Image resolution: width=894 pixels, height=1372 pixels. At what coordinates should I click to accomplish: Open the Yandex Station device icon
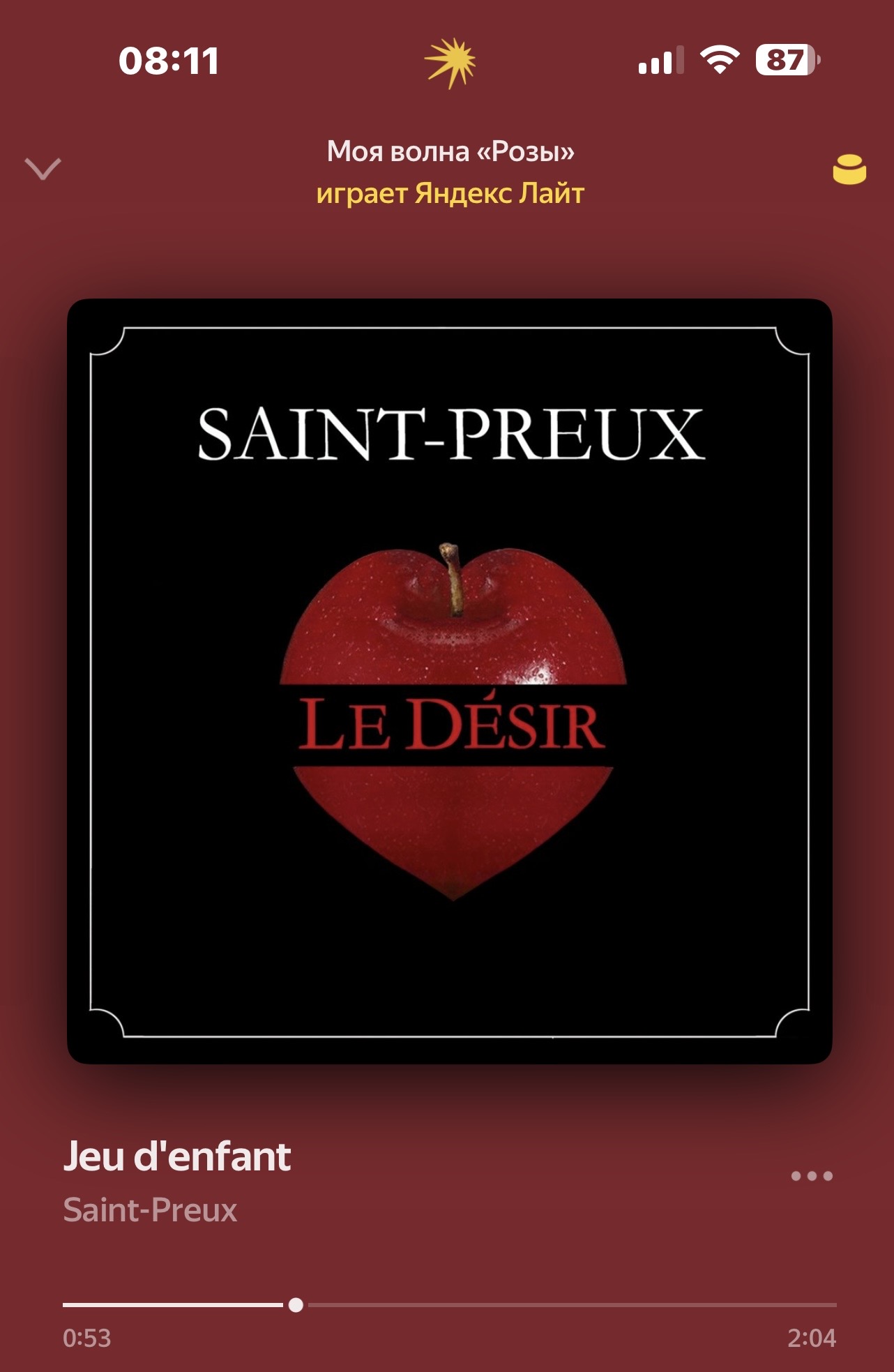point(849,169)
